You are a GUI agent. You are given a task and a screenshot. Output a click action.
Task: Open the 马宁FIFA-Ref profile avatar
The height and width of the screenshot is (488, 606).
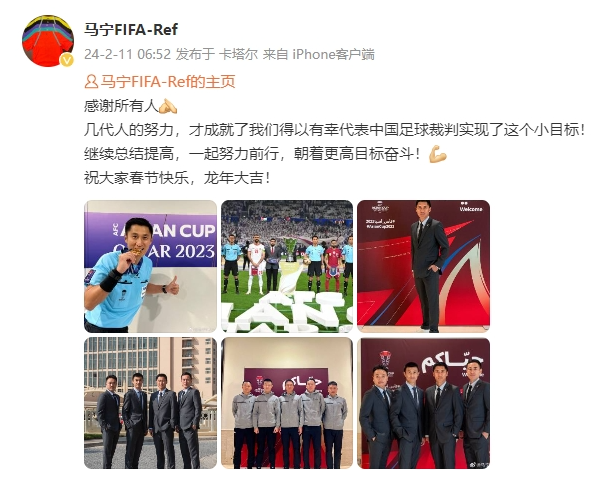pyautogui.click(x=46, y=40)
